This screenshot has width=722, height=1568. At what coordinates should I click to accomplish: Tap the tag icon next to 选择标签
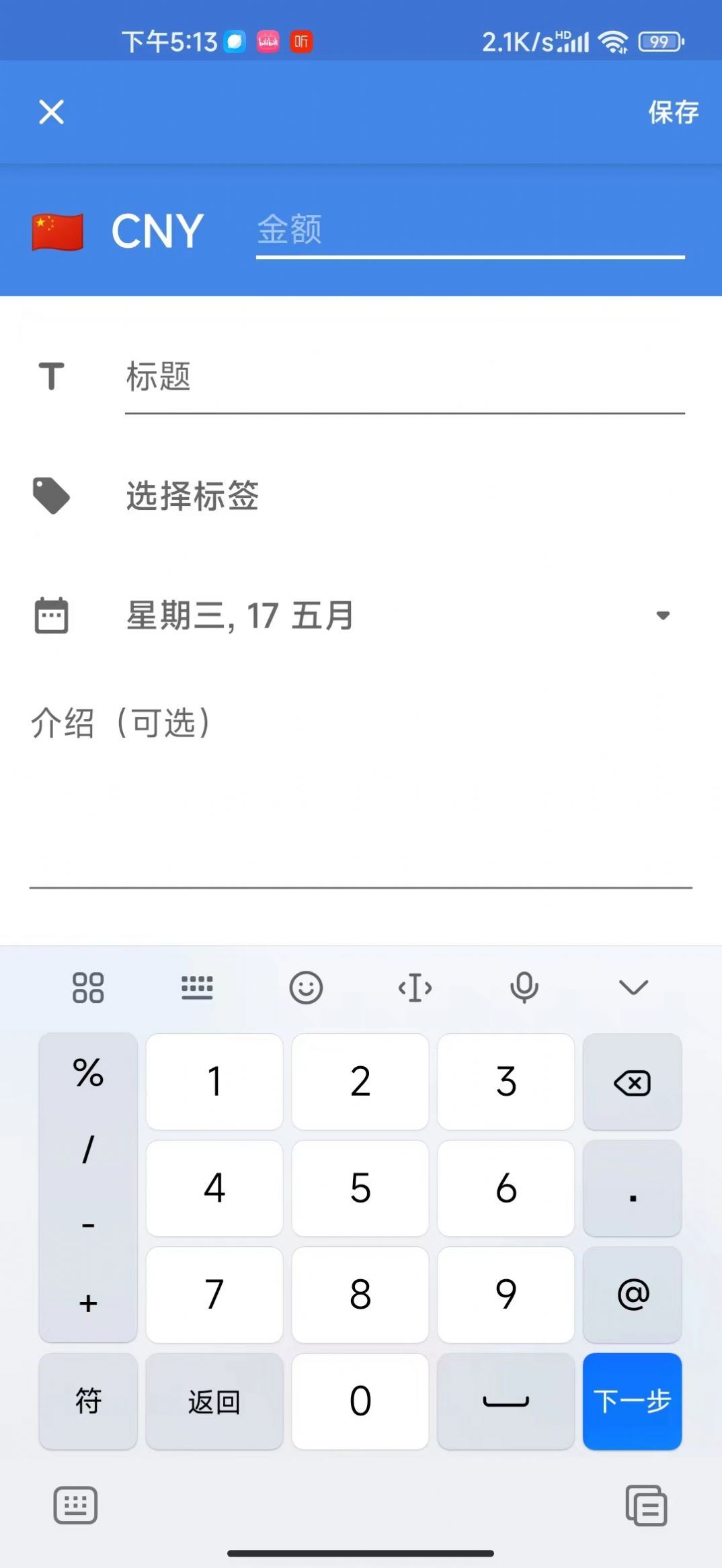pos(52,495)
